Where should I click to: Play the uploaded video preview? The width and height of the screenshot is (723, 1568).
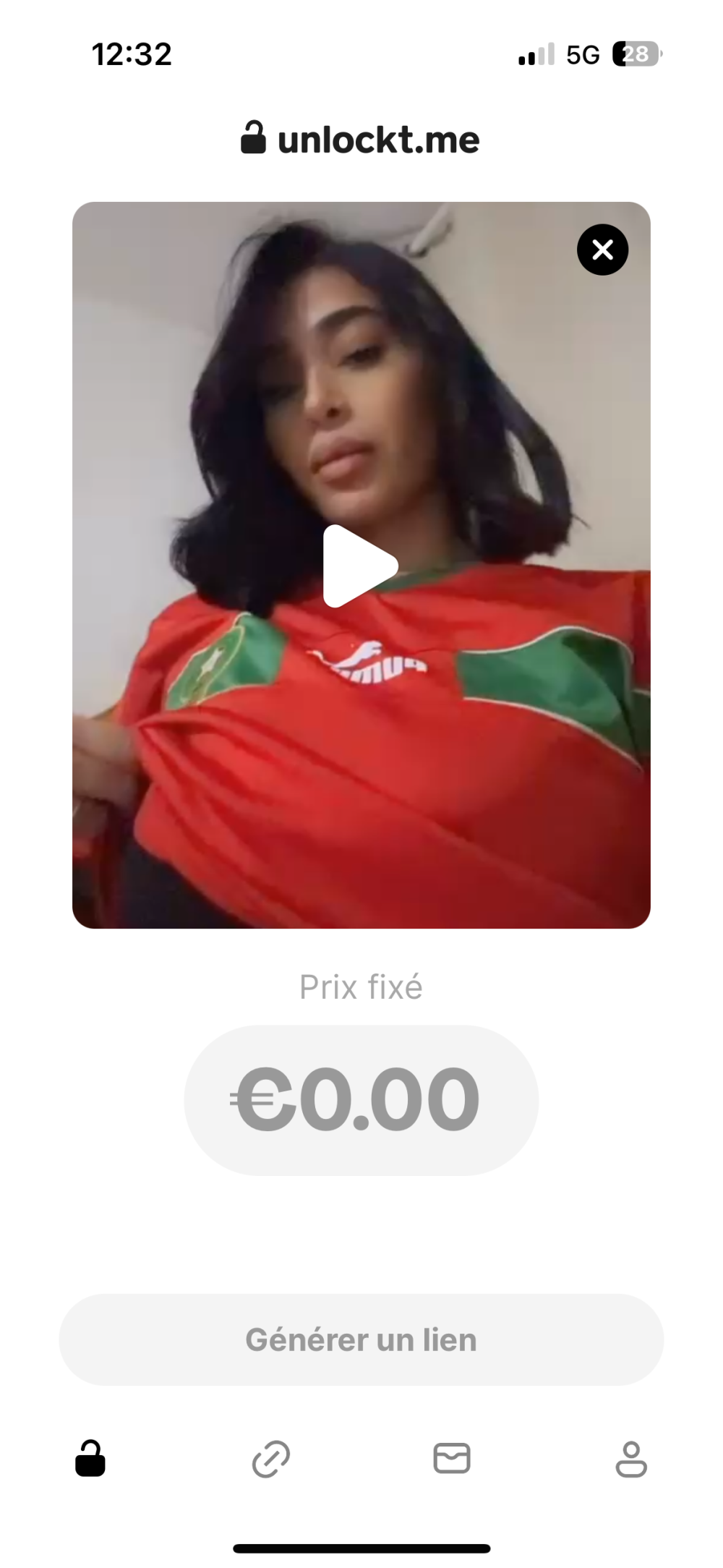(x=359, y=566)
